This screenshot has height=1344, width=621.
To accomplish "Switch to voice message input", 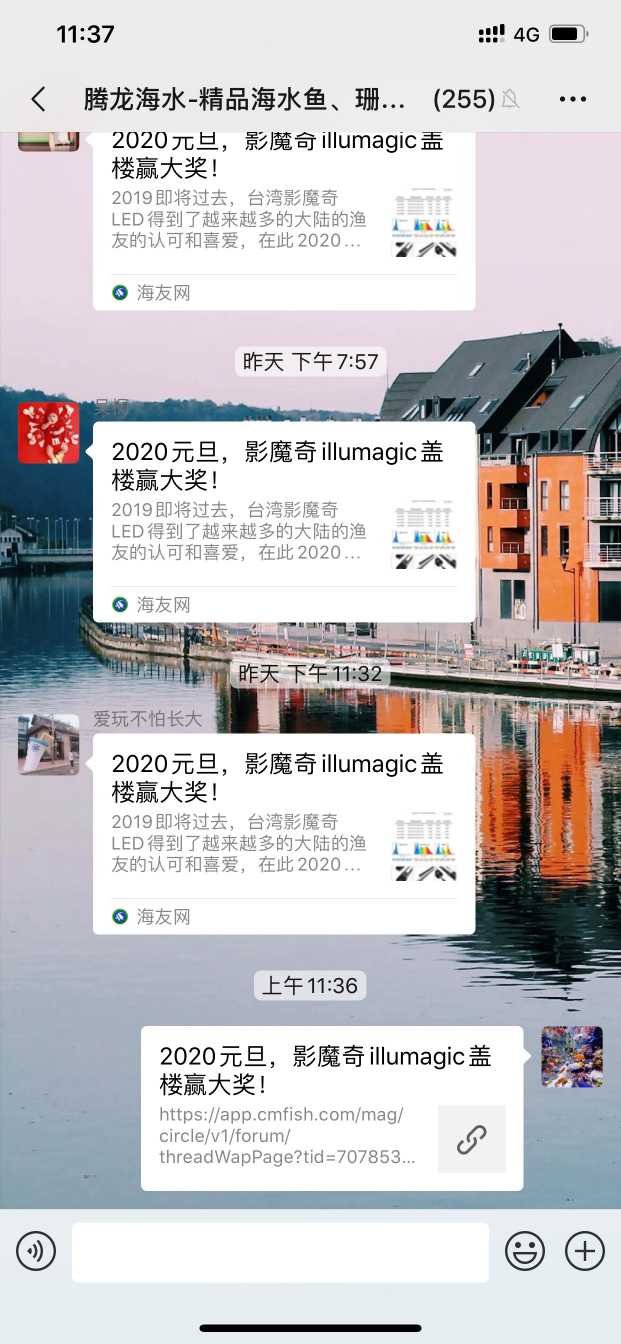I will point(36,1251).
